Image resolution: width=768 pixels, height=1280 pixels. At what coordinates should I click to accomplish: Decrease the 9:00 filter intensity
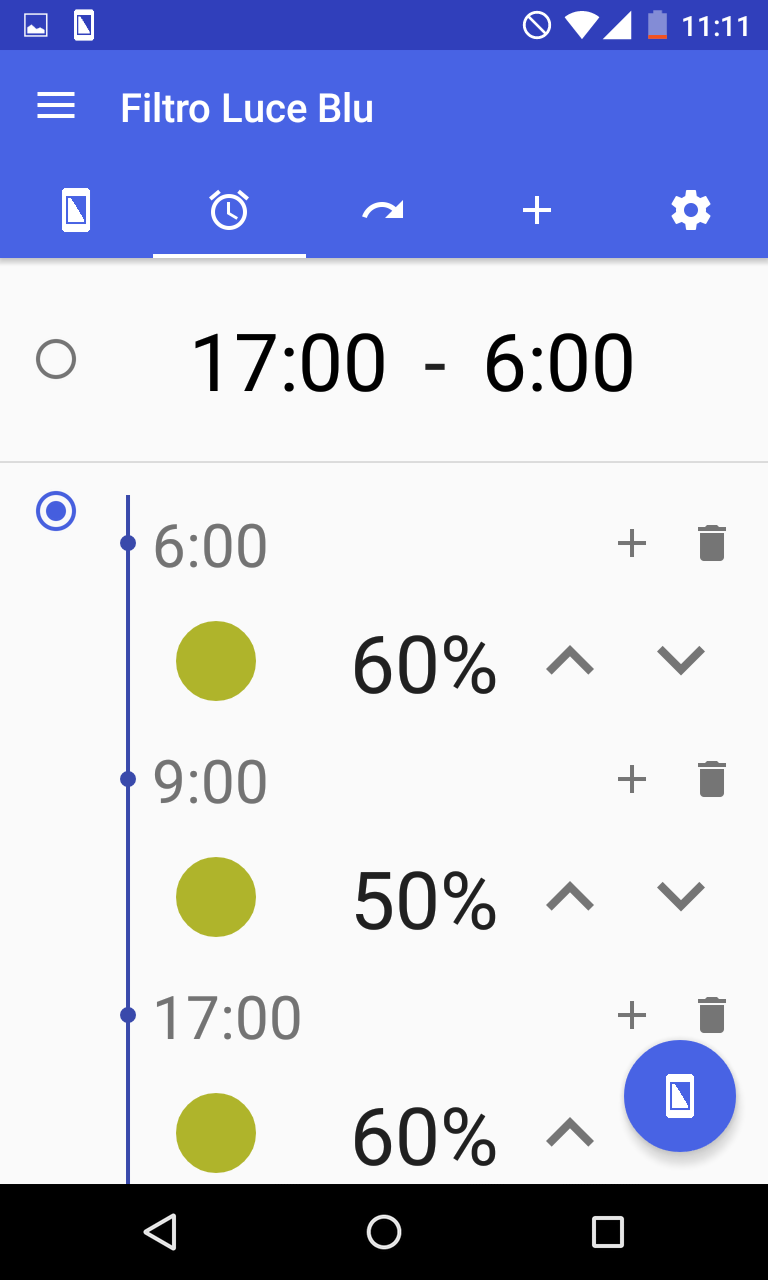[681, 897]
